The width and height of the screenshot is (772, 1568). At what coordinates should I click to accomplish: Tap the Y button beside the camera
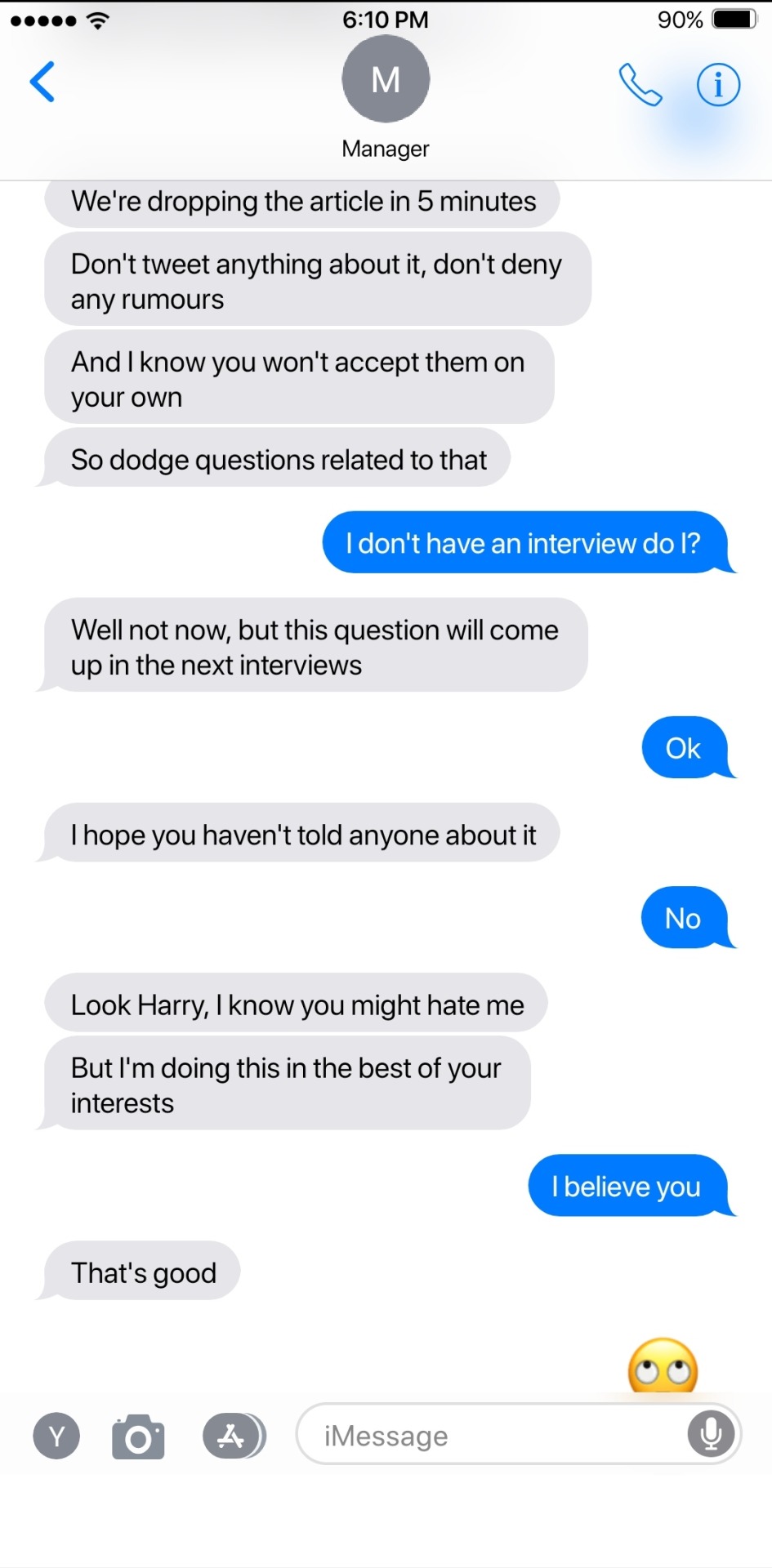point(56,1437)
